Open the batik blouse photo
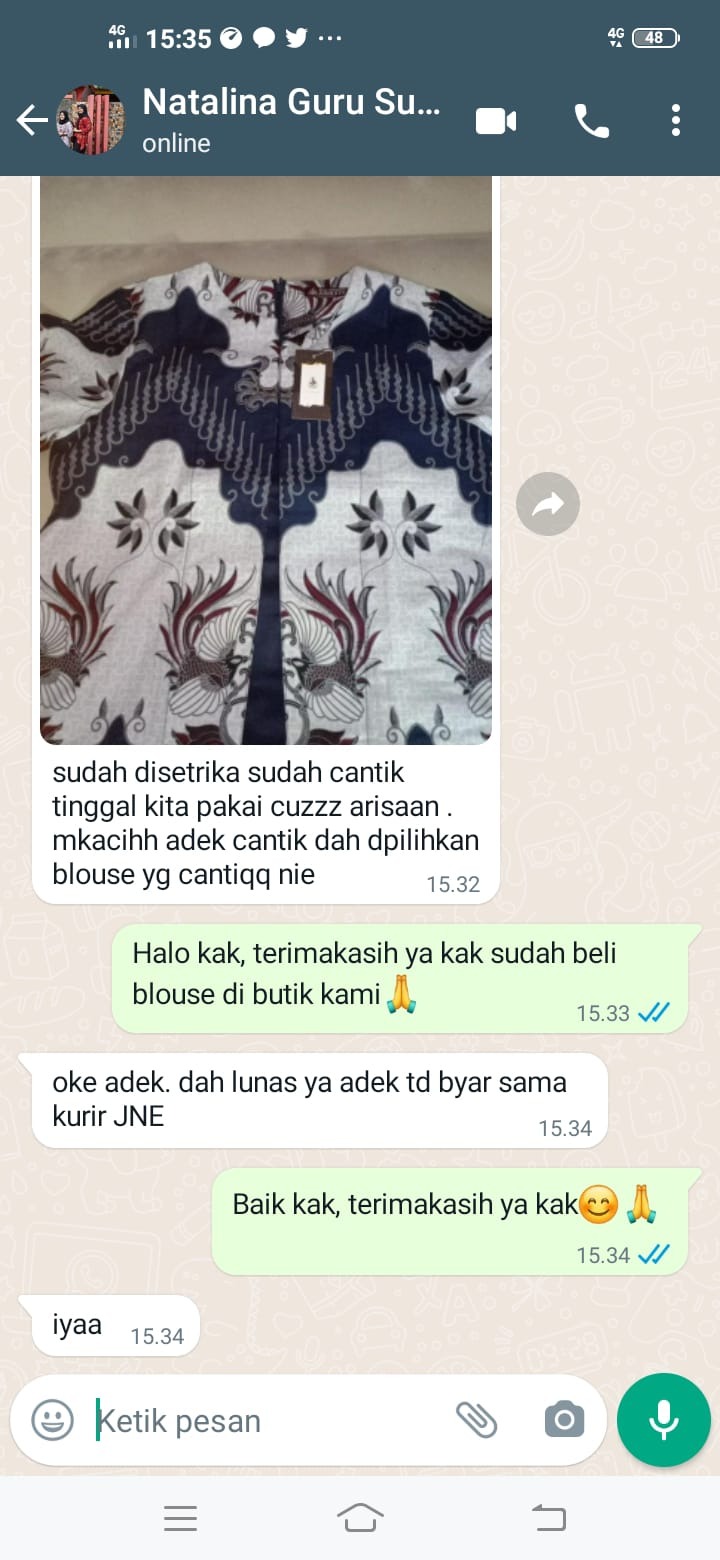 click(x=265, y=460)
